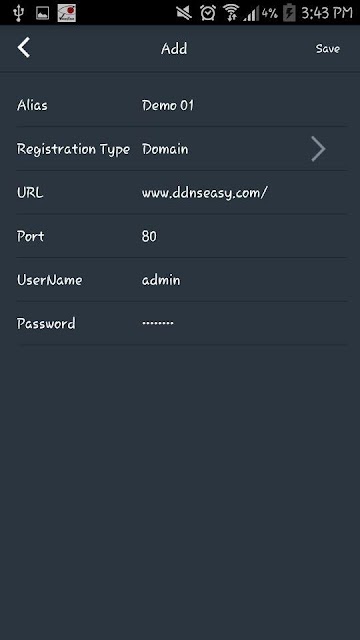Tap the Password field
Image resolution: width=360 pixels, height=640 pixels.
244,323
